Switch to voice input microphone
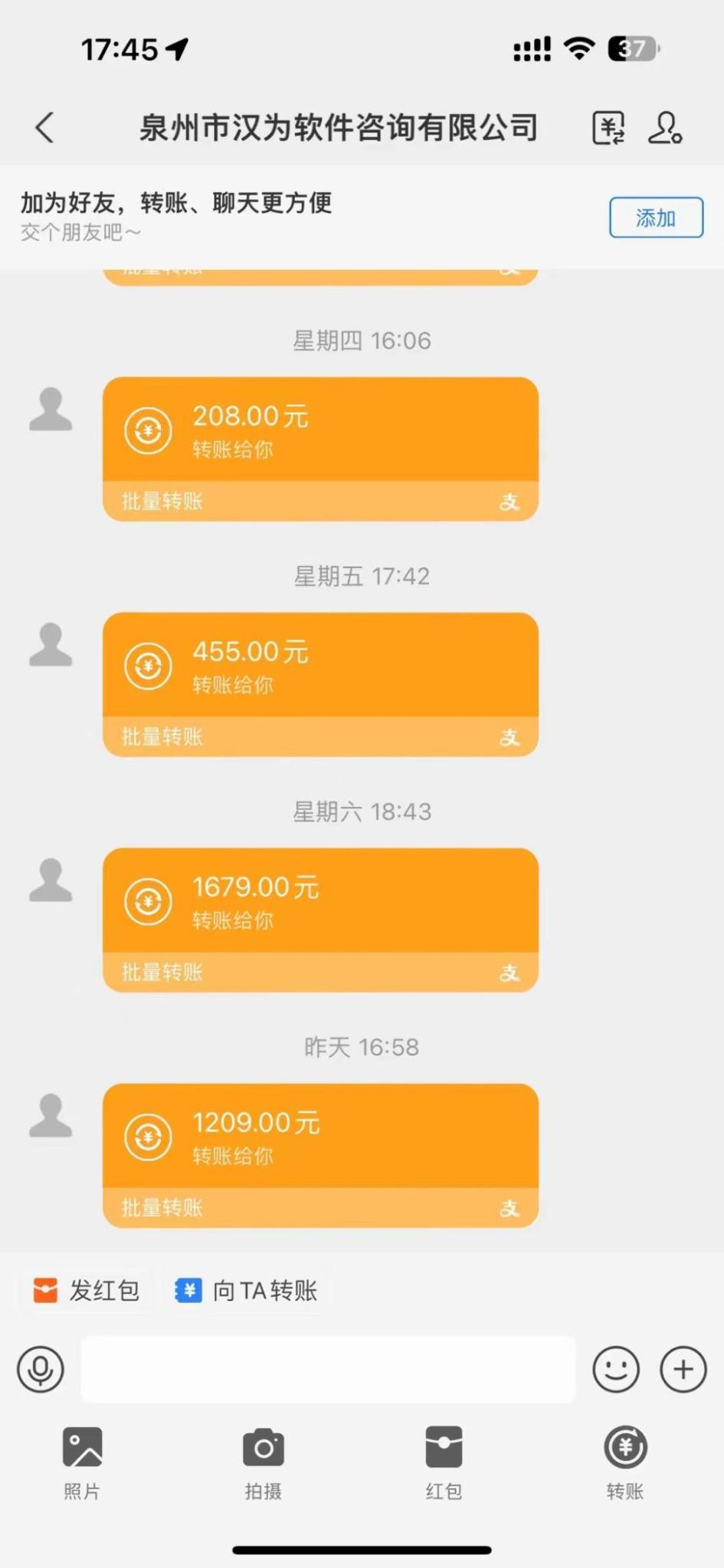The image size is (724, 1568). pyautogui.click(x=41, y=1369)
